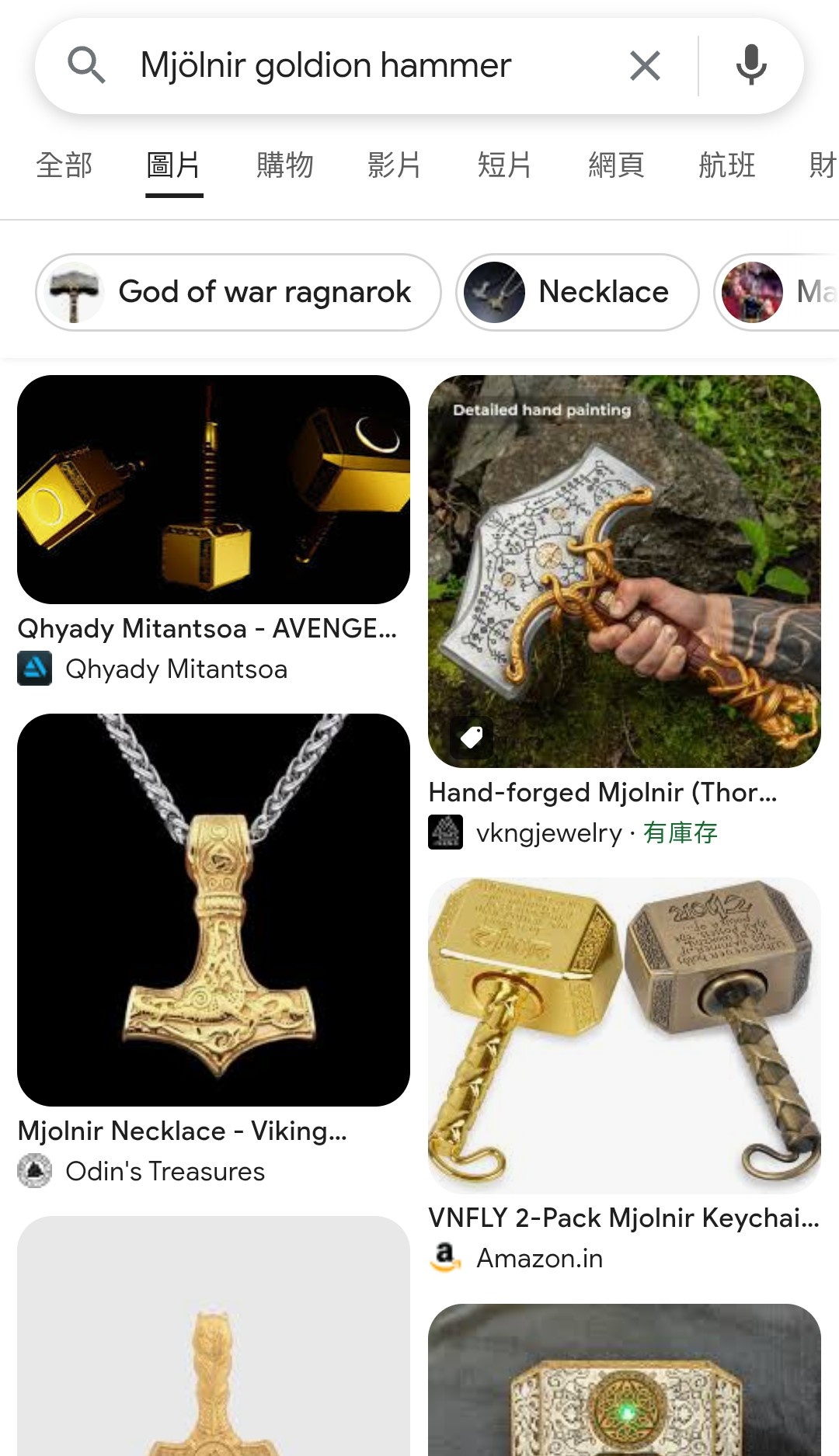839x1456 pixels.
Task: Select the 圖片 tab
Action: (x=174, y=165)
